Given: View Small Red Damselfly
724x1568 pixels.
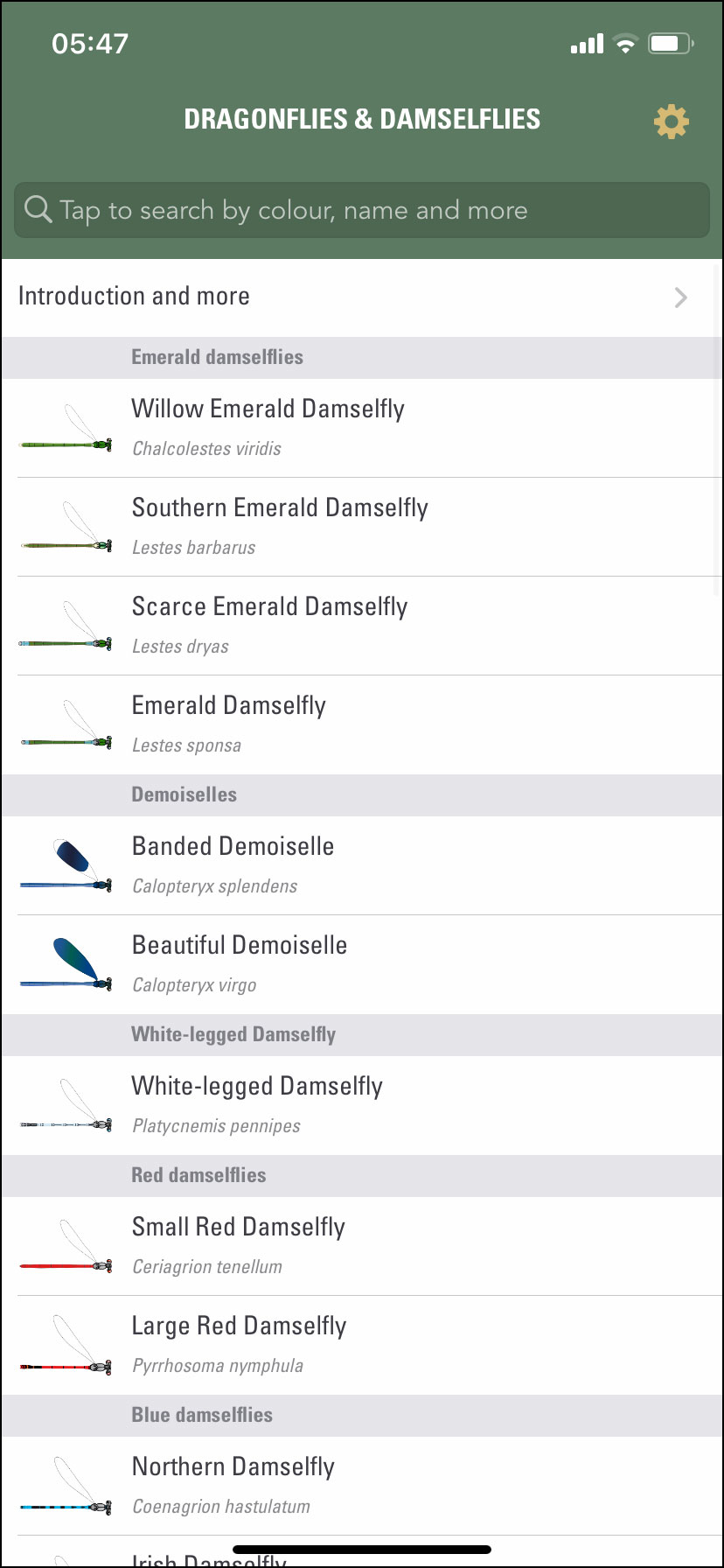Looking at the screenshot, I should pos(362,1246).
